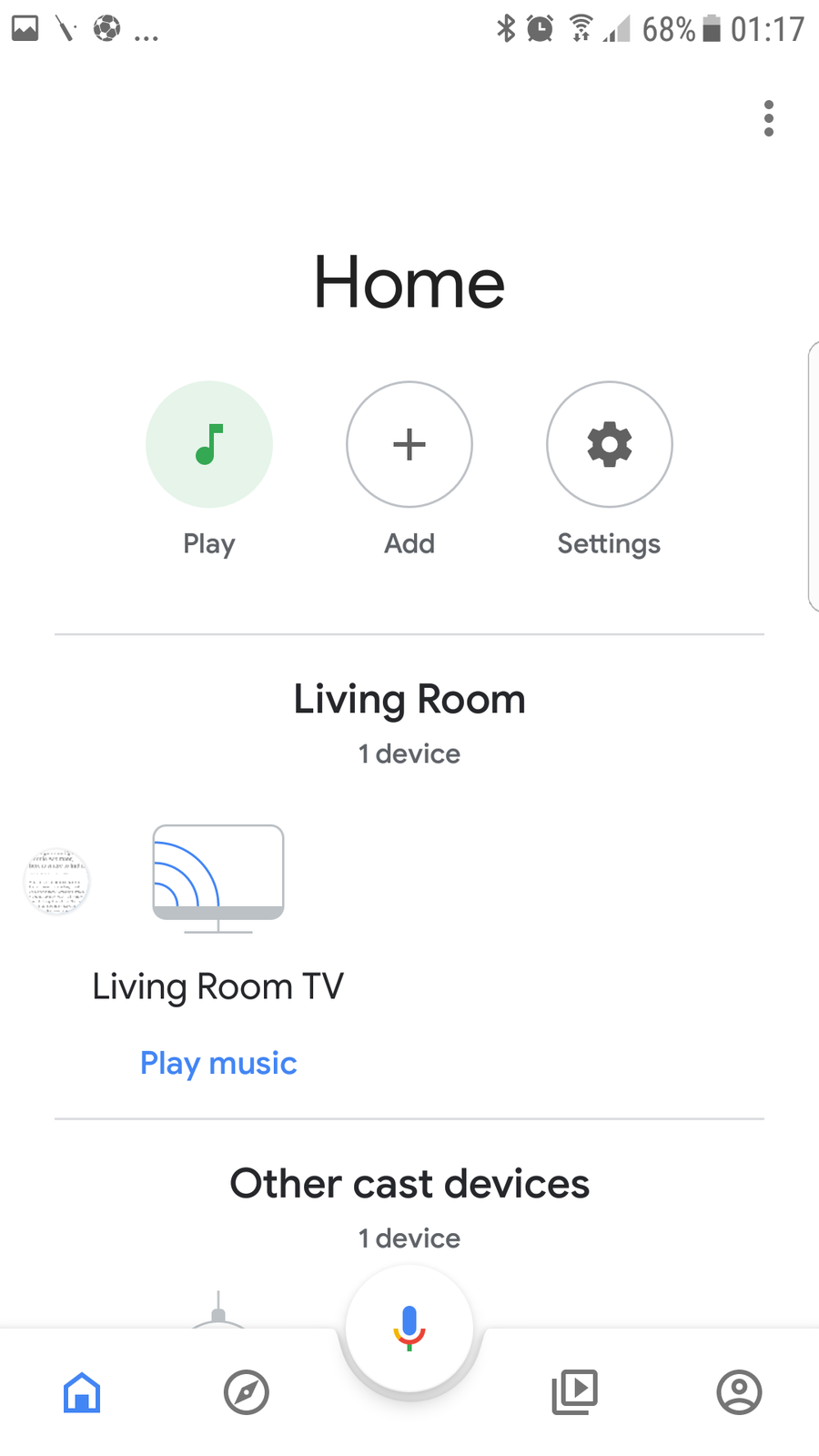This screenshot has width=819, height=1456.
Task: Switch to the Account profile tab
Action: (739, 1392)
